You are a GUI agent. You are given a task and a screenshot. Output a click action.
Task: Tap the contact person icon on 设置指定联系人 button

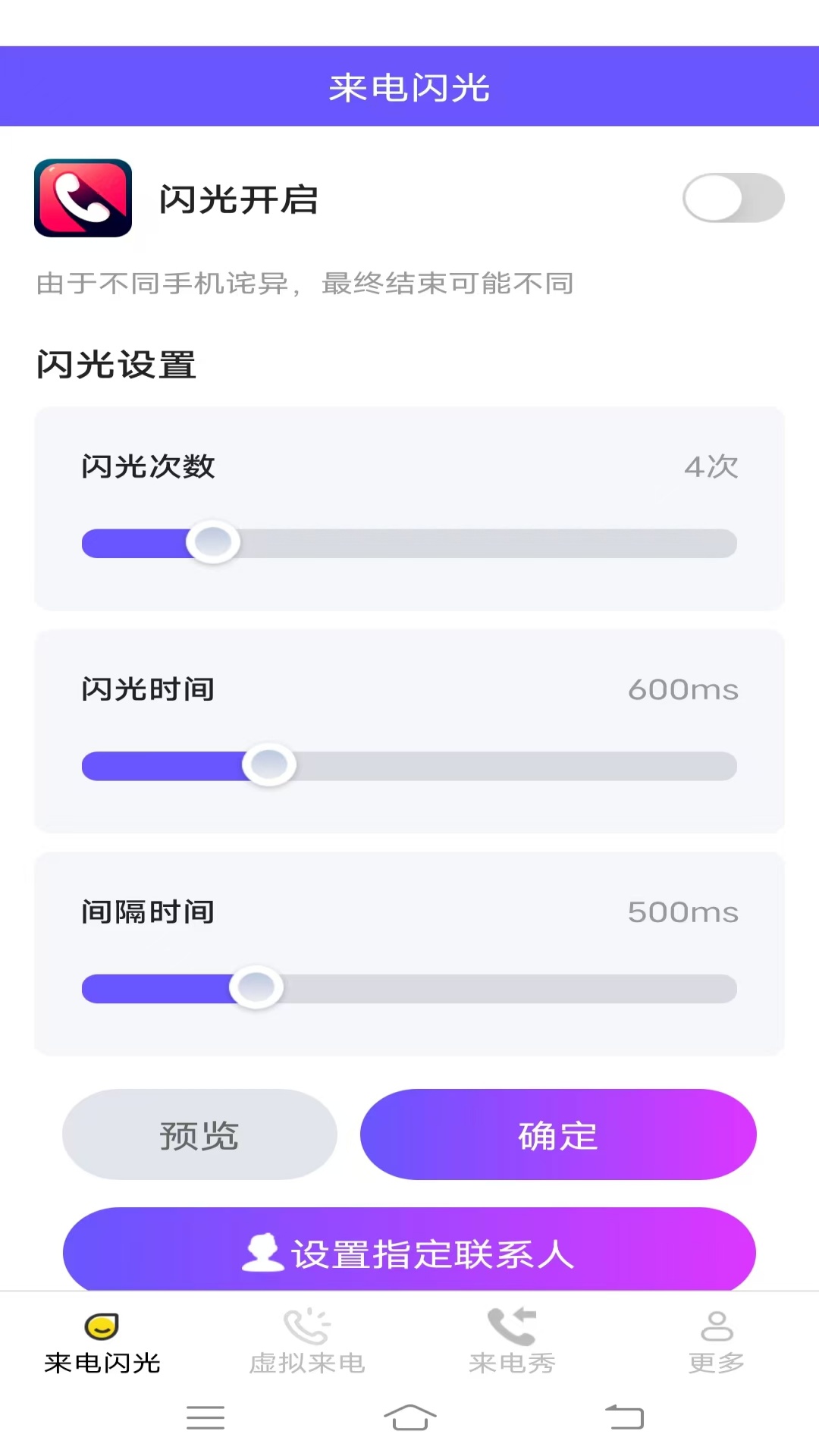[263, 1250]
